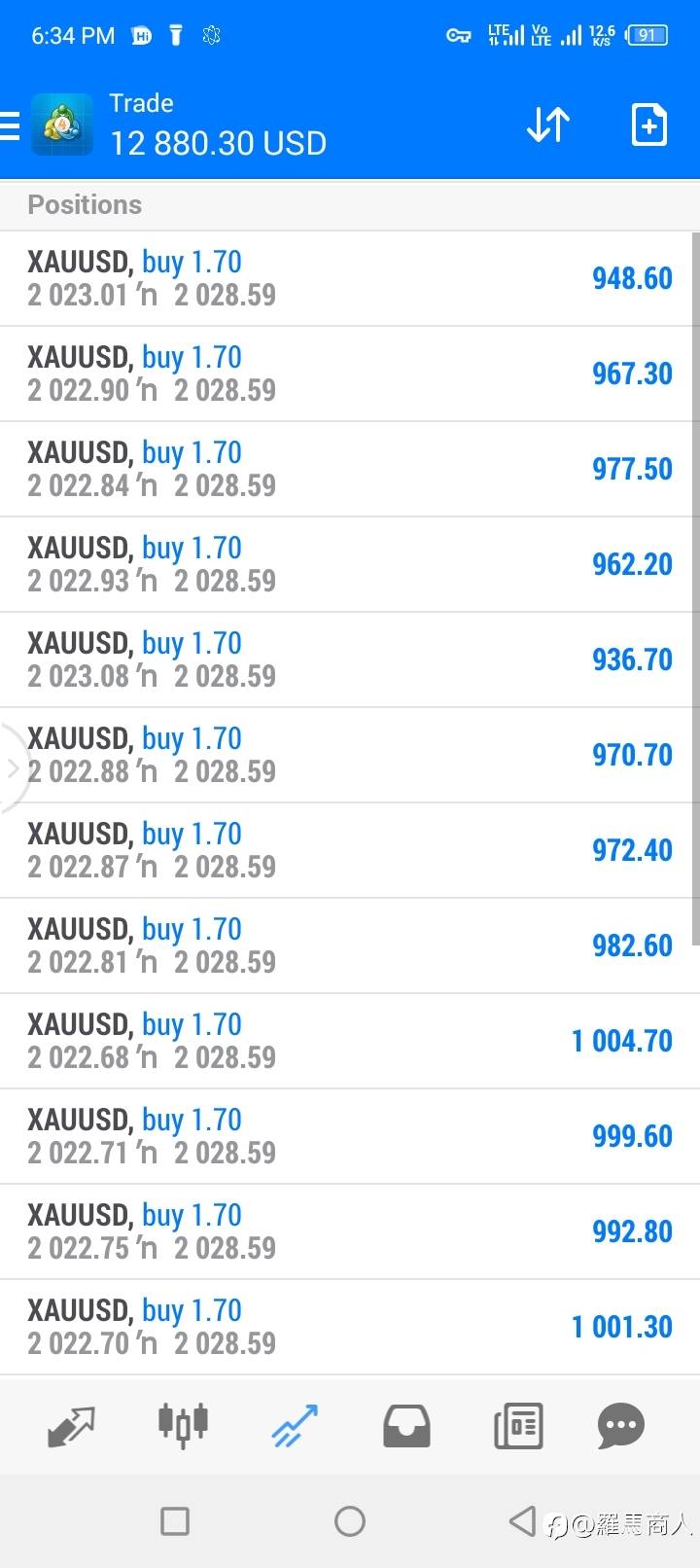Show recent apps
The height and width of the screenshot is (1568, 700).
[175, 1521]
